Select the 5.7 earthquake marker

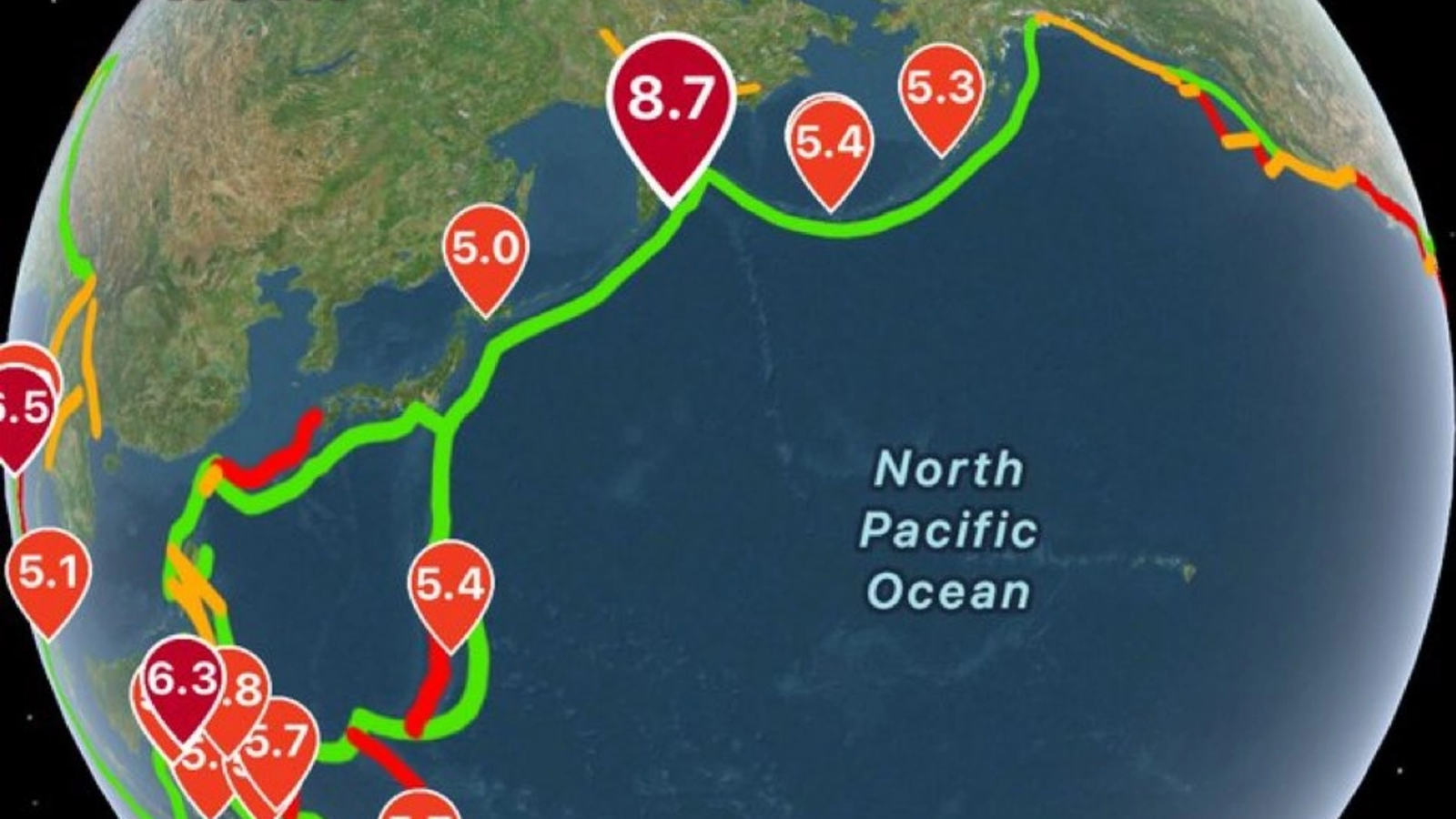279,742
